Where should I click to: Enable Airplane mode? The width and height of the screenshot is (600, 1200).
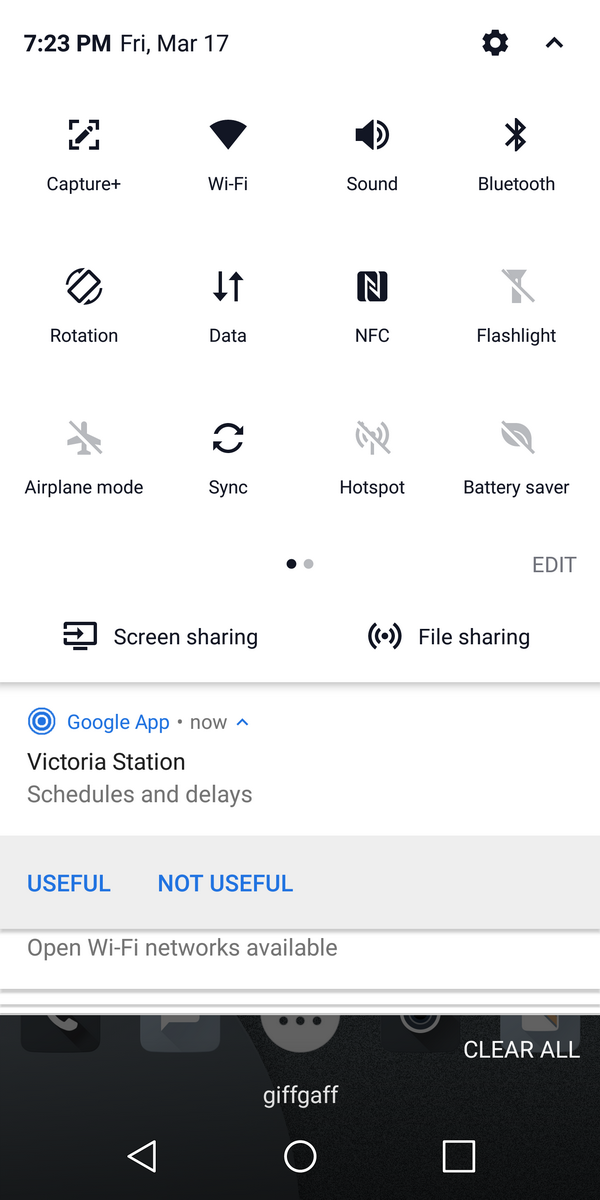[84, 458]
